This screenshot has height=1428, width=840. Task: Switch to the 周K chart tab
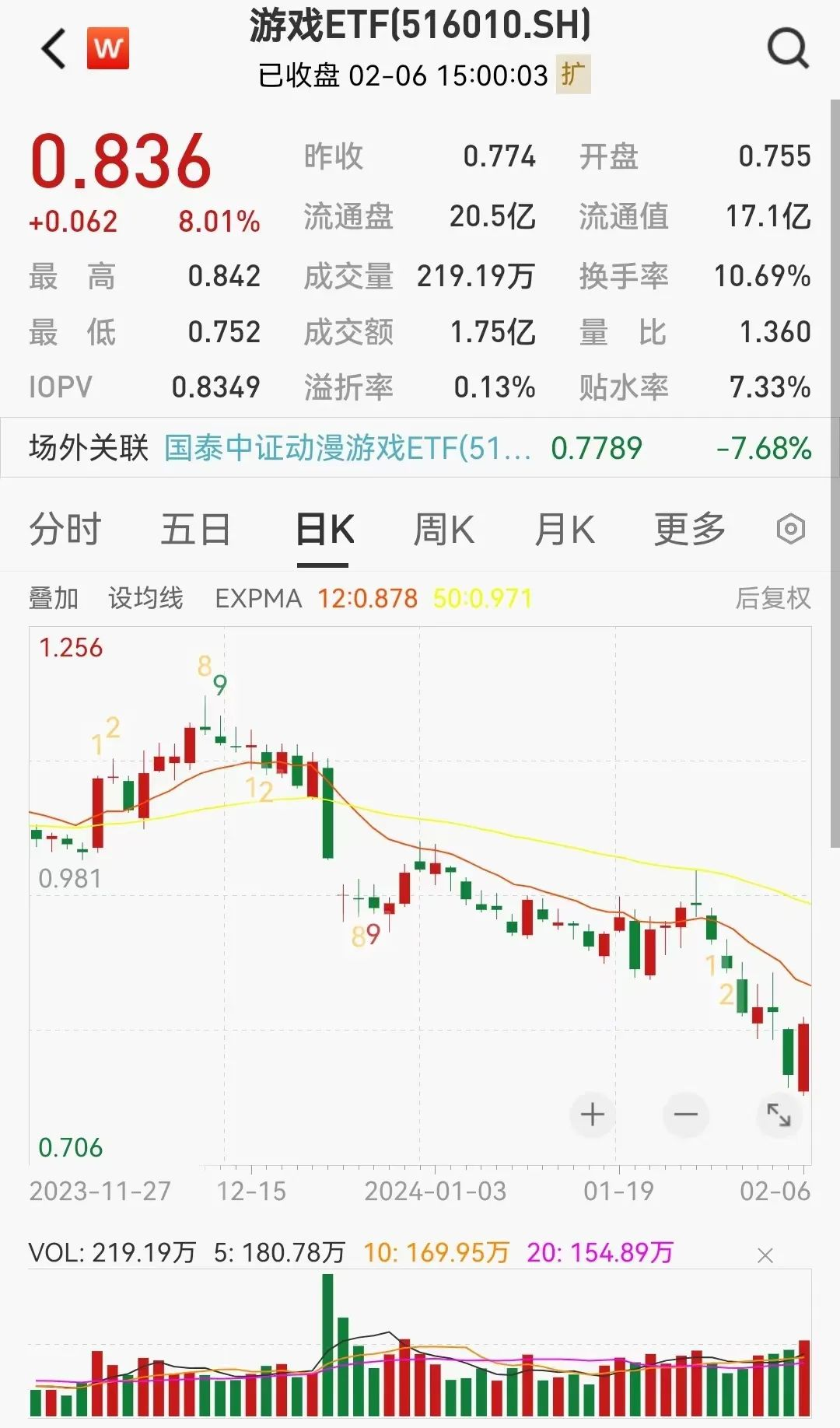coord(443,530)
